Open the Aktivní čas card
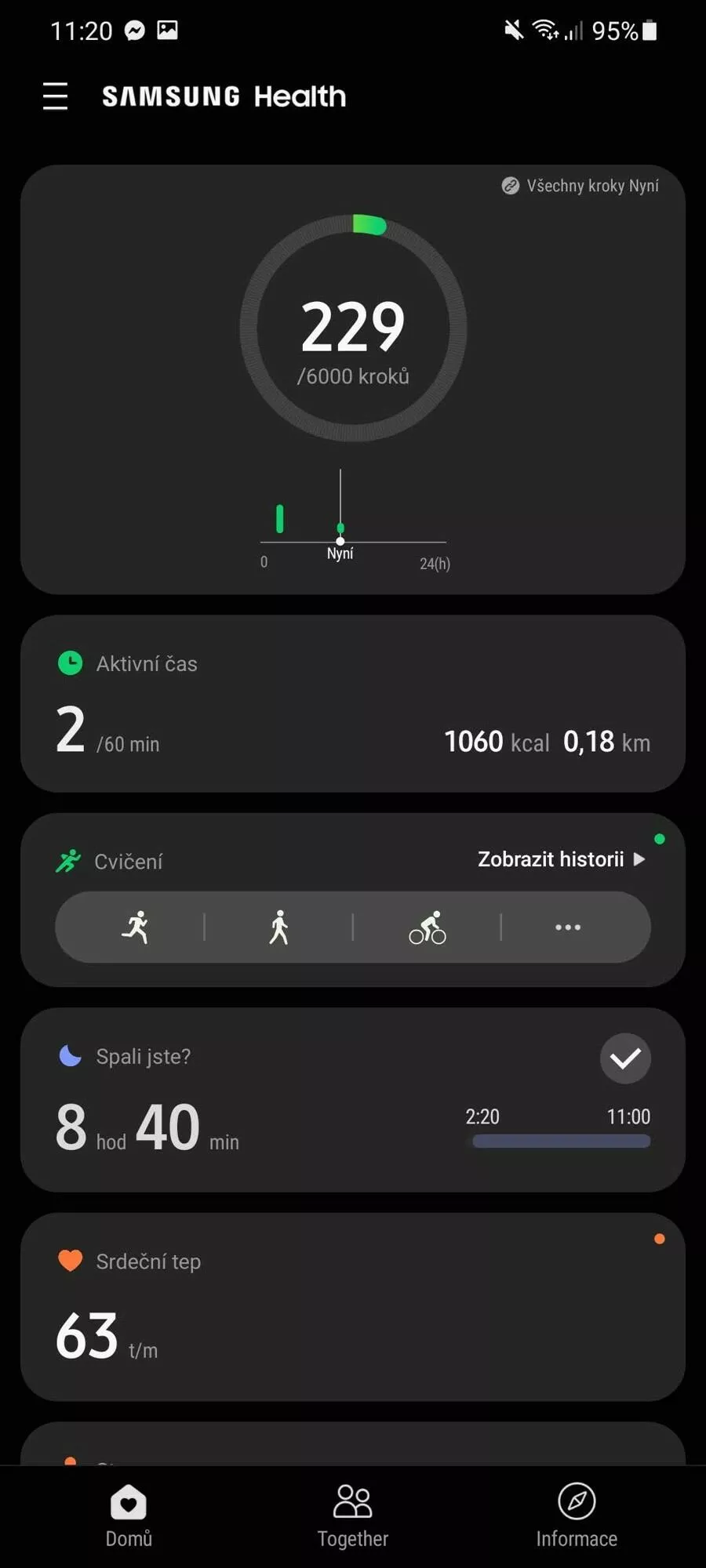The height and width of the screenshot is (1568, 706). point(353,703)
